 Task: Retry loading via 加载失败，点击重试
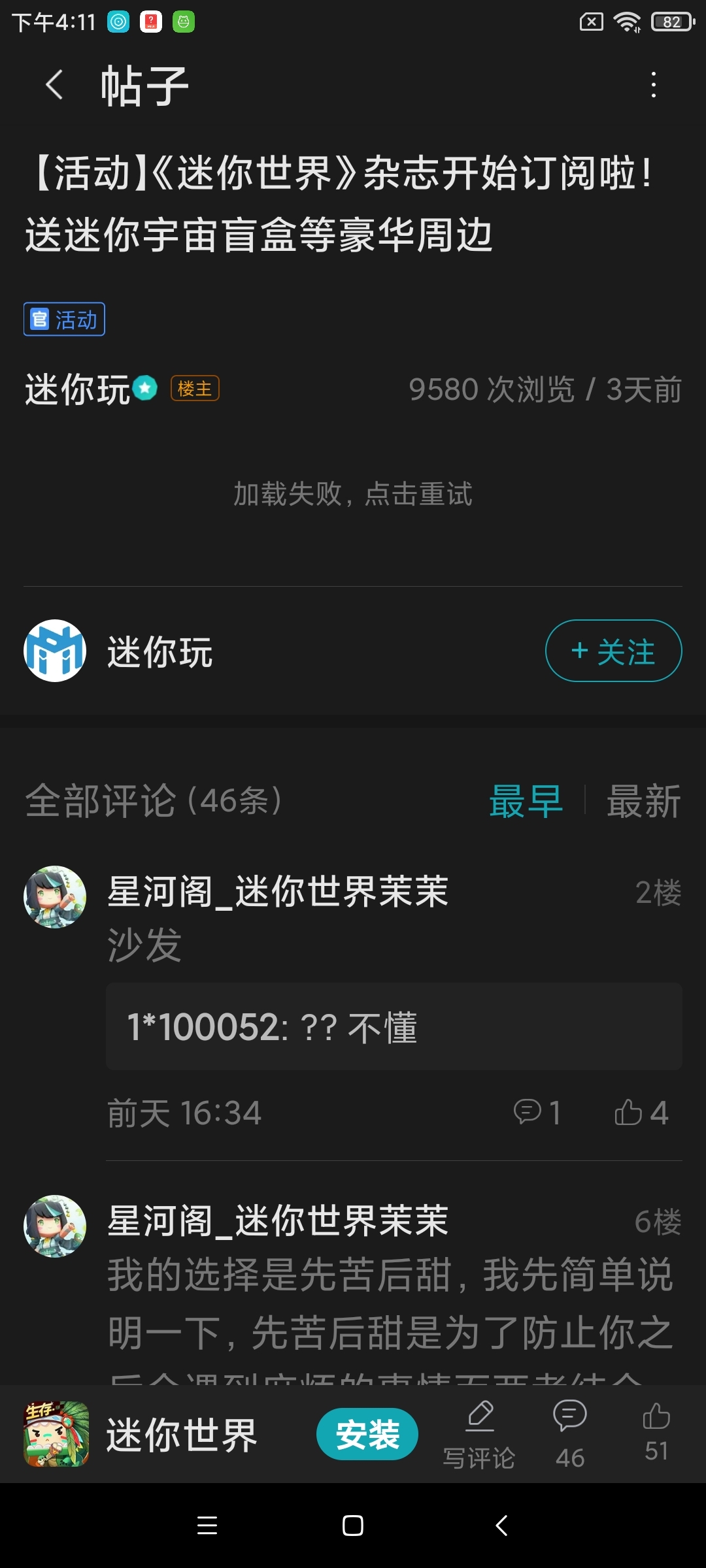pos(353,495)
